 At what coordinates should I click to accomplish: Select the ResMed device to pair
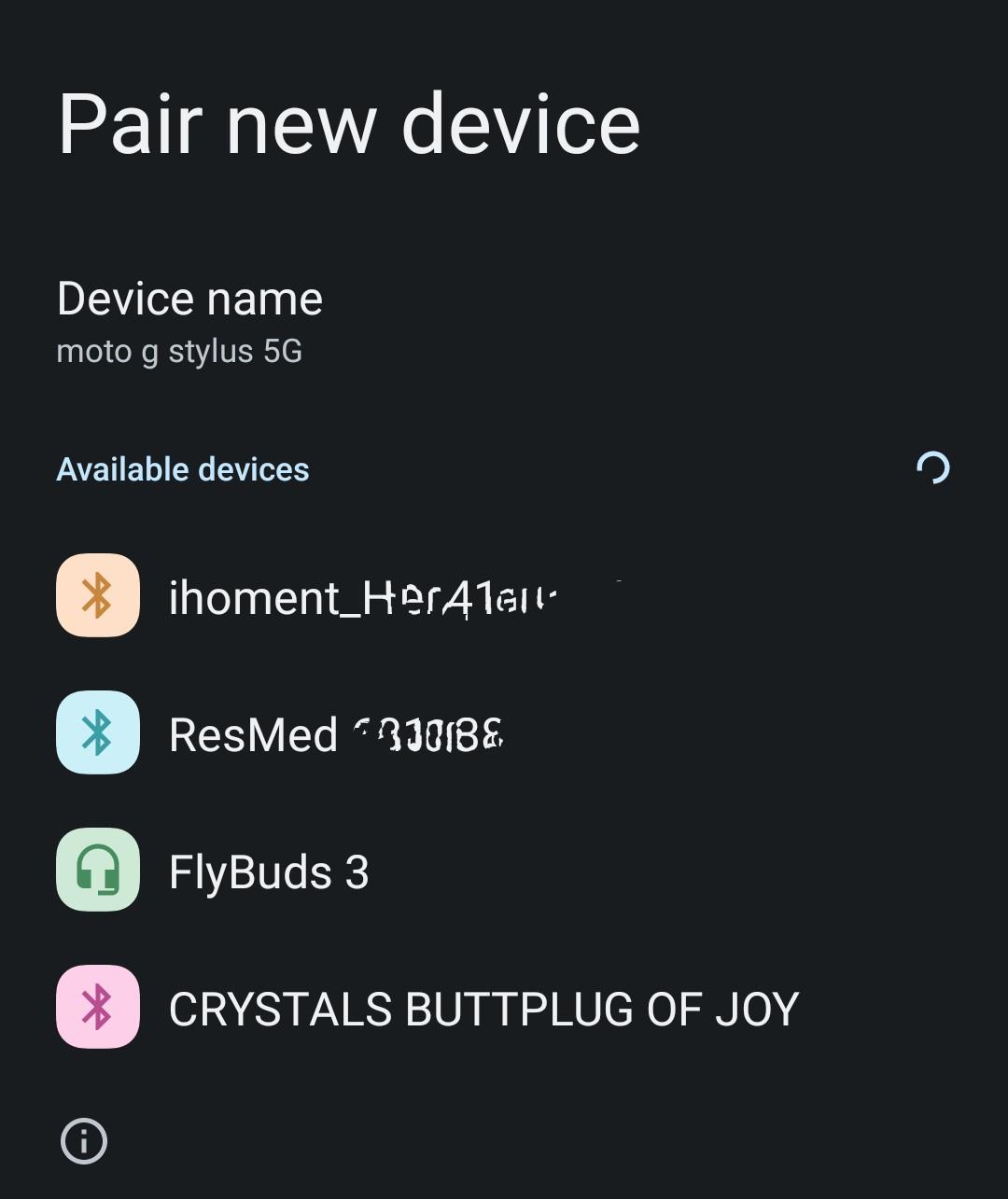point(504,732)
